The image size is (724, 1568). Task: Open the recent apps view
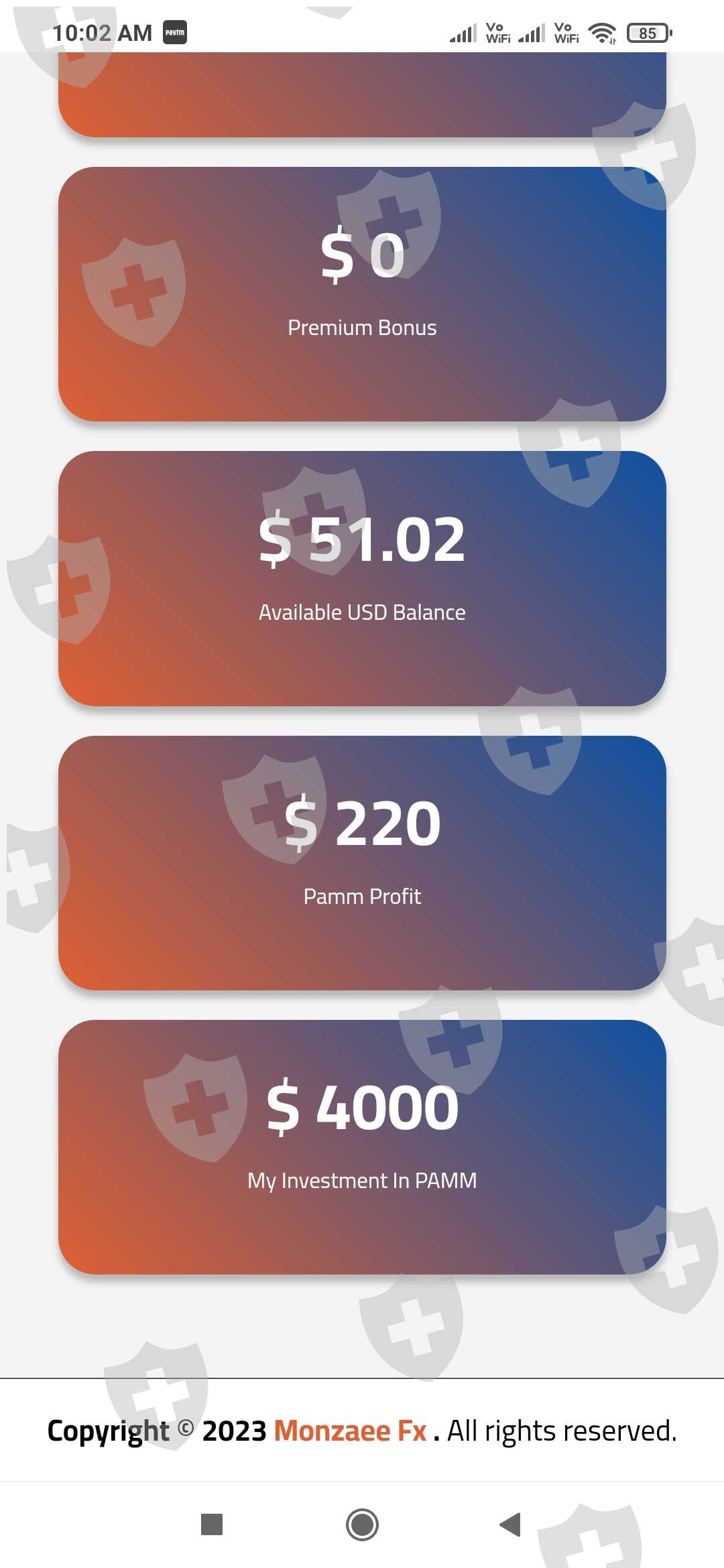click(212, 1524)
